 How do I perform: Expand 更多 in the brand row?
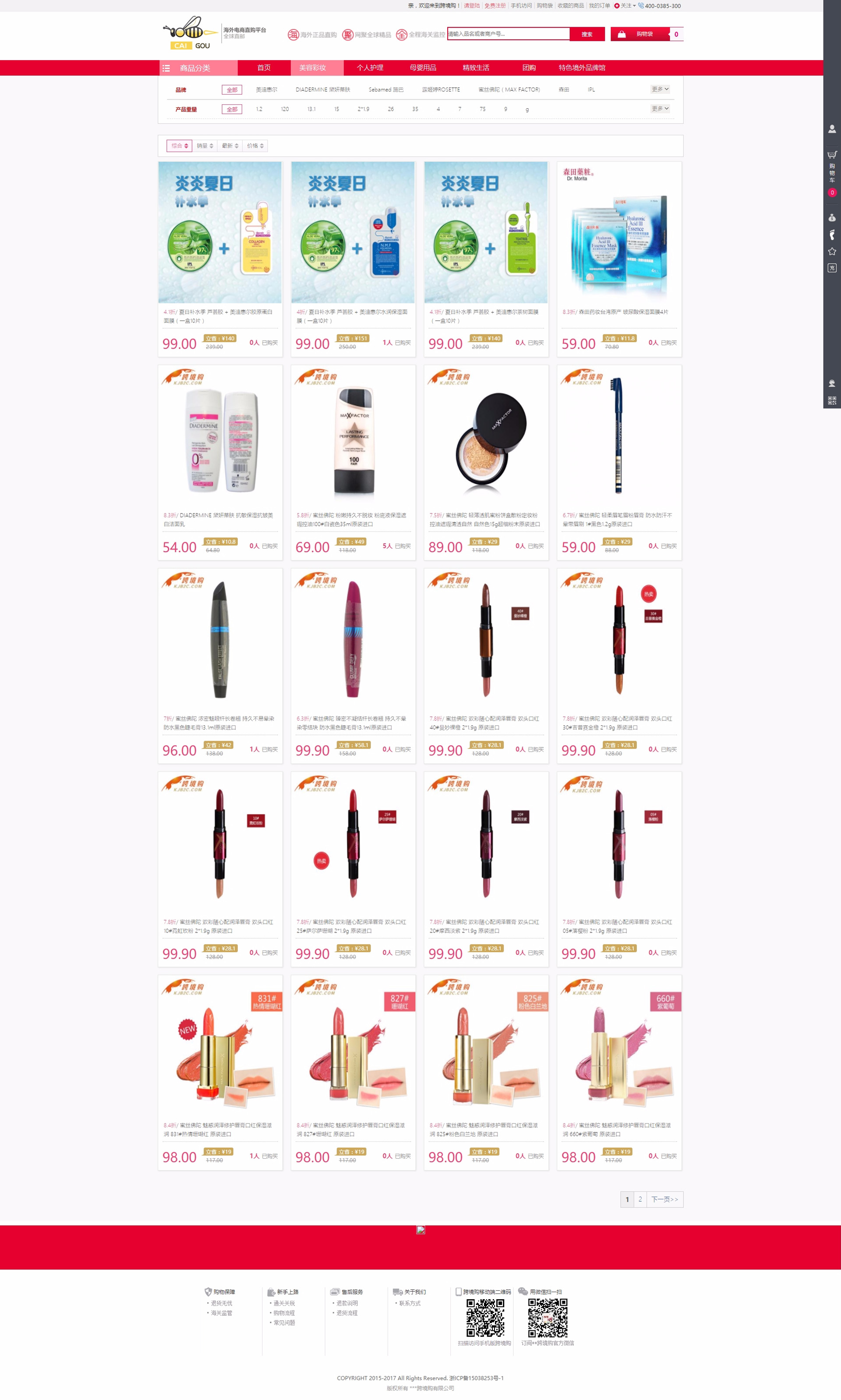point(660,89)
